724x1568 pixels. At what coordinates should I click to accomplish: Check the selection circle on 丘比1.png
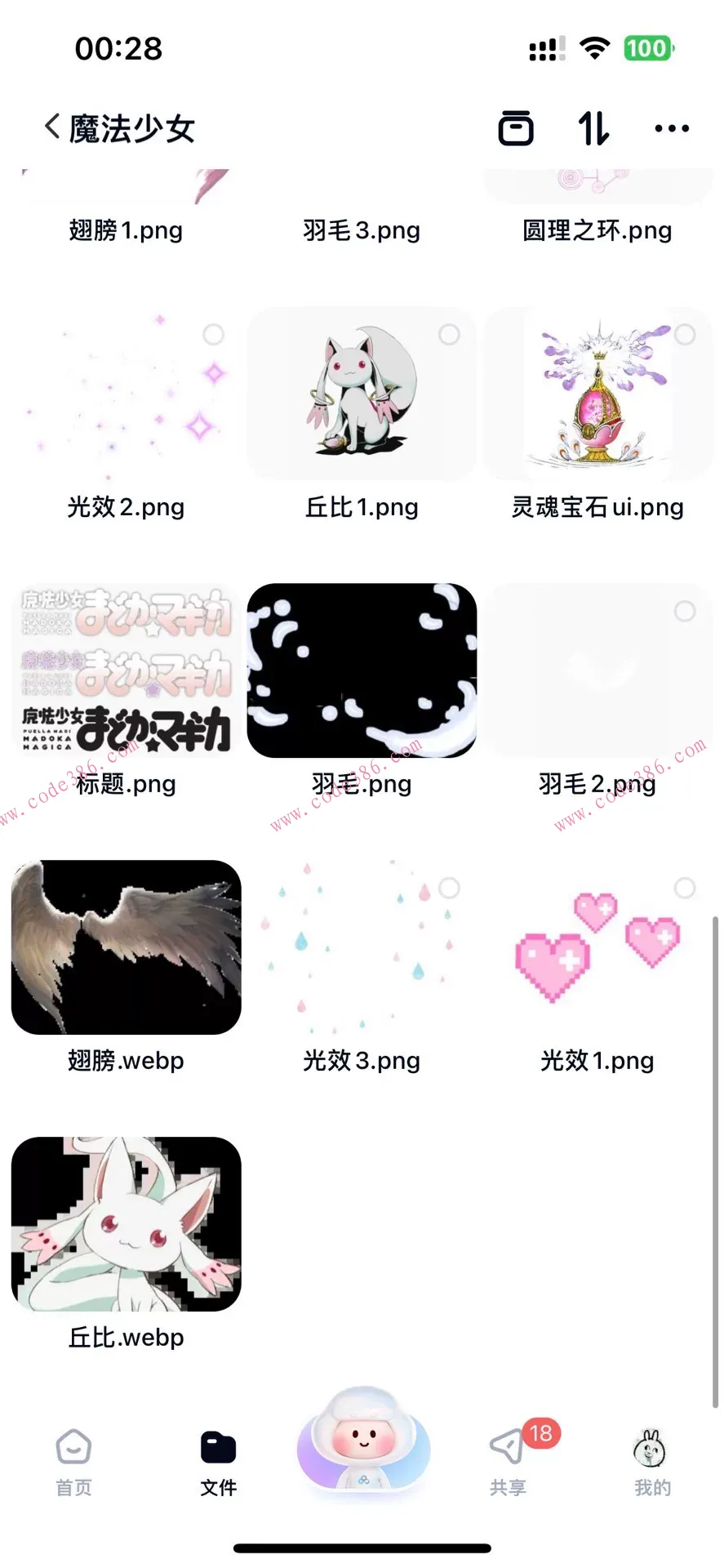tap(447, 334)
